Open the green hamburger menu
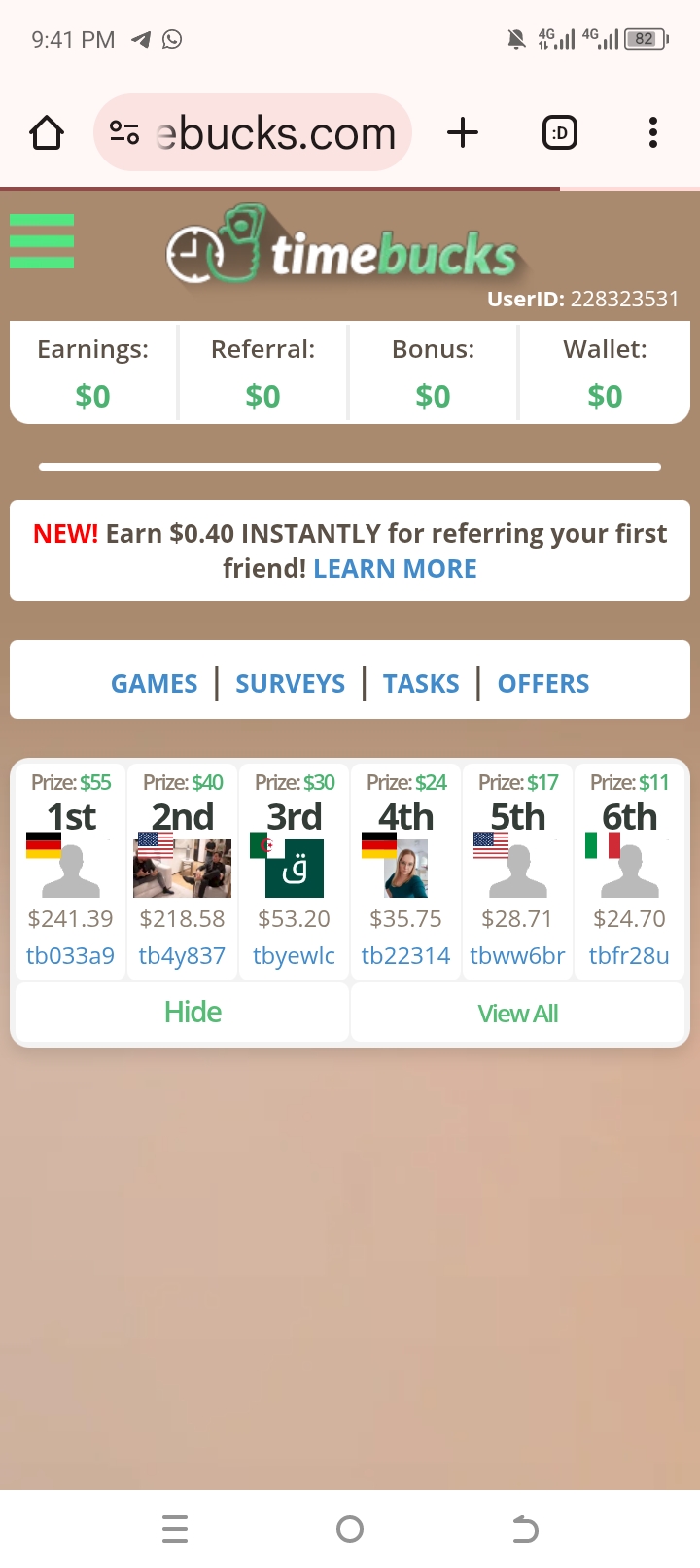The image size is (700, 1568). (x=42, y=241)
